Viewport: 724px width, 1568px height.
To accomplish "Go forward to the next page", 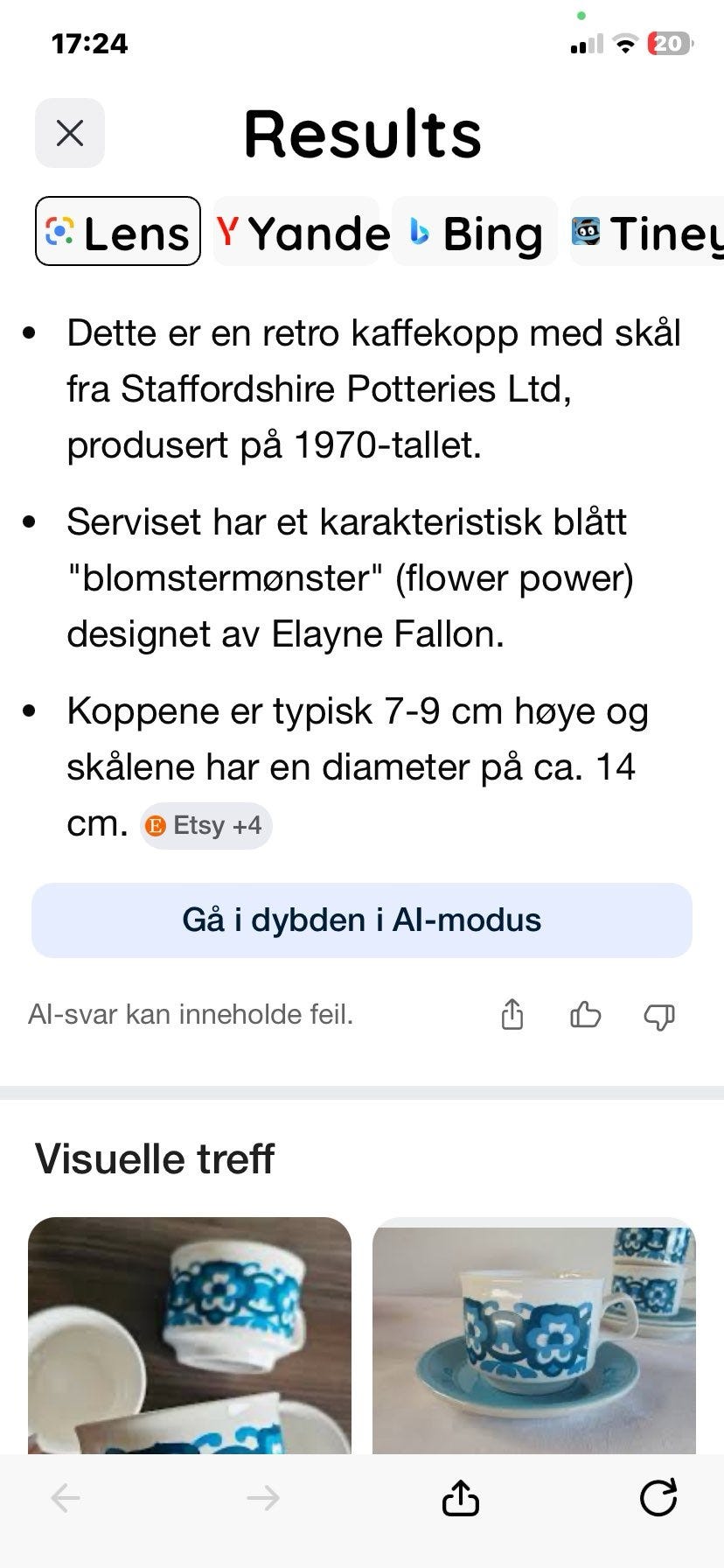I will coord(262,1499).
